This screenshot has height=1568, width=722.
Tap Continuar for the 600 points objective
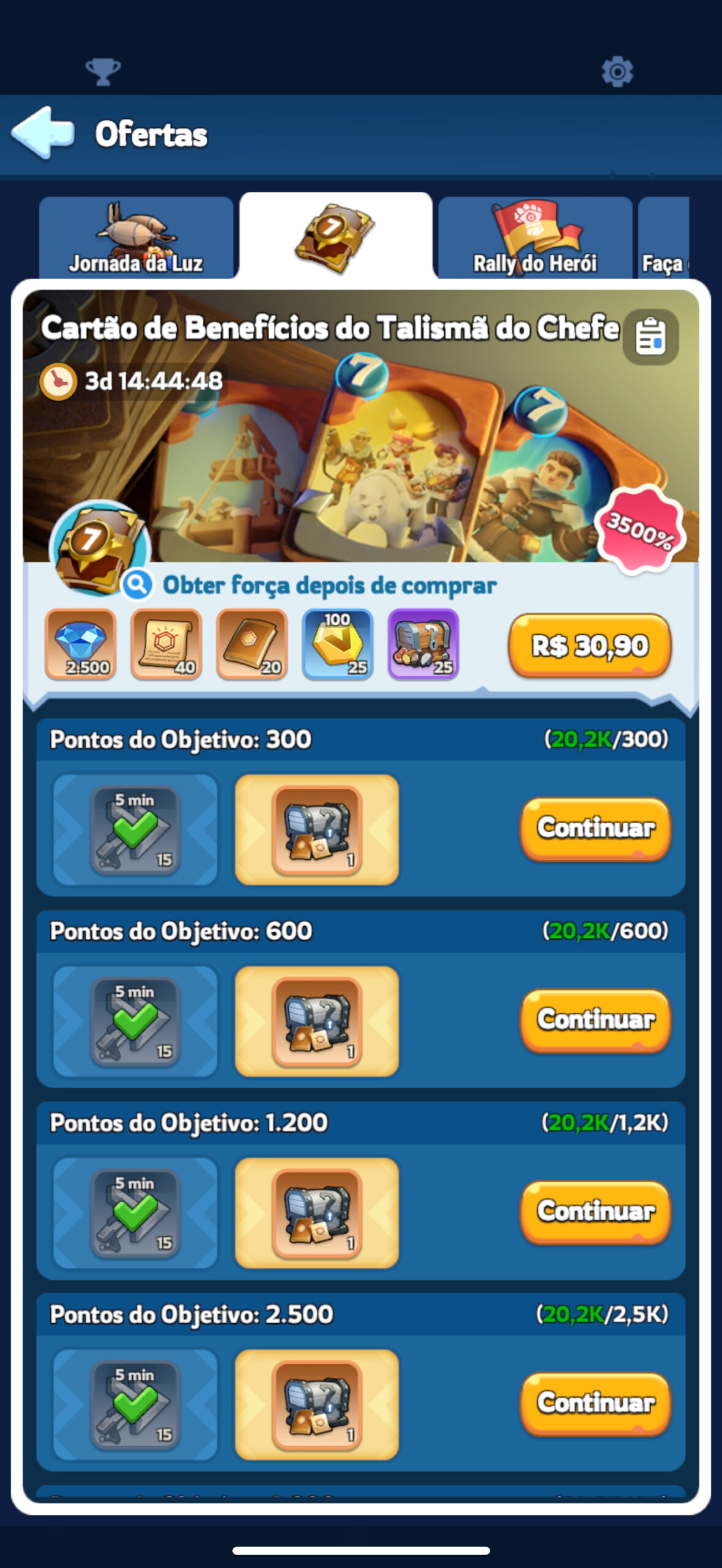(x=596, y=1020)
